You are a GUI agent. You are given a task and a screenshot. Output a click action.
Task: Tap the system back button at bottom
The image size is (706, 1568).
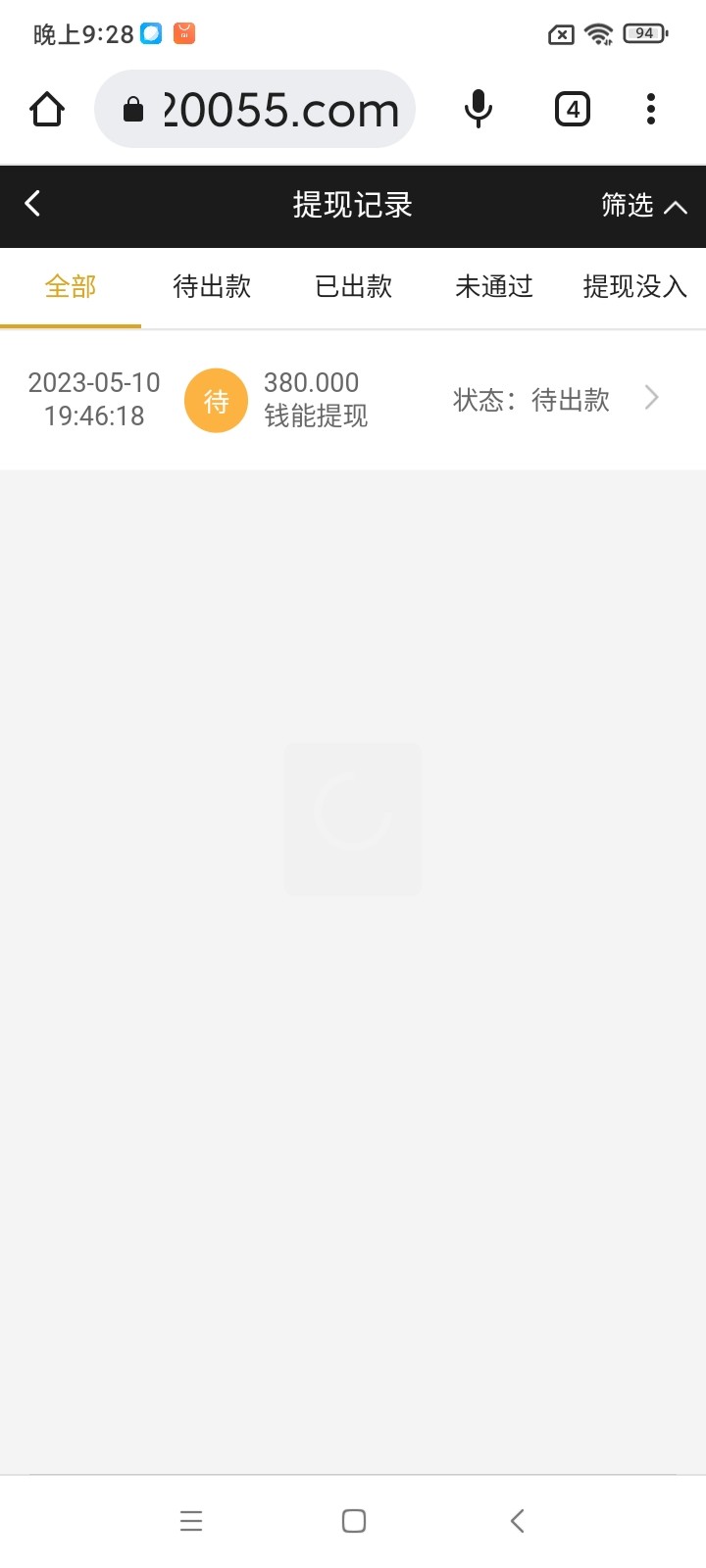point(517,1521)
